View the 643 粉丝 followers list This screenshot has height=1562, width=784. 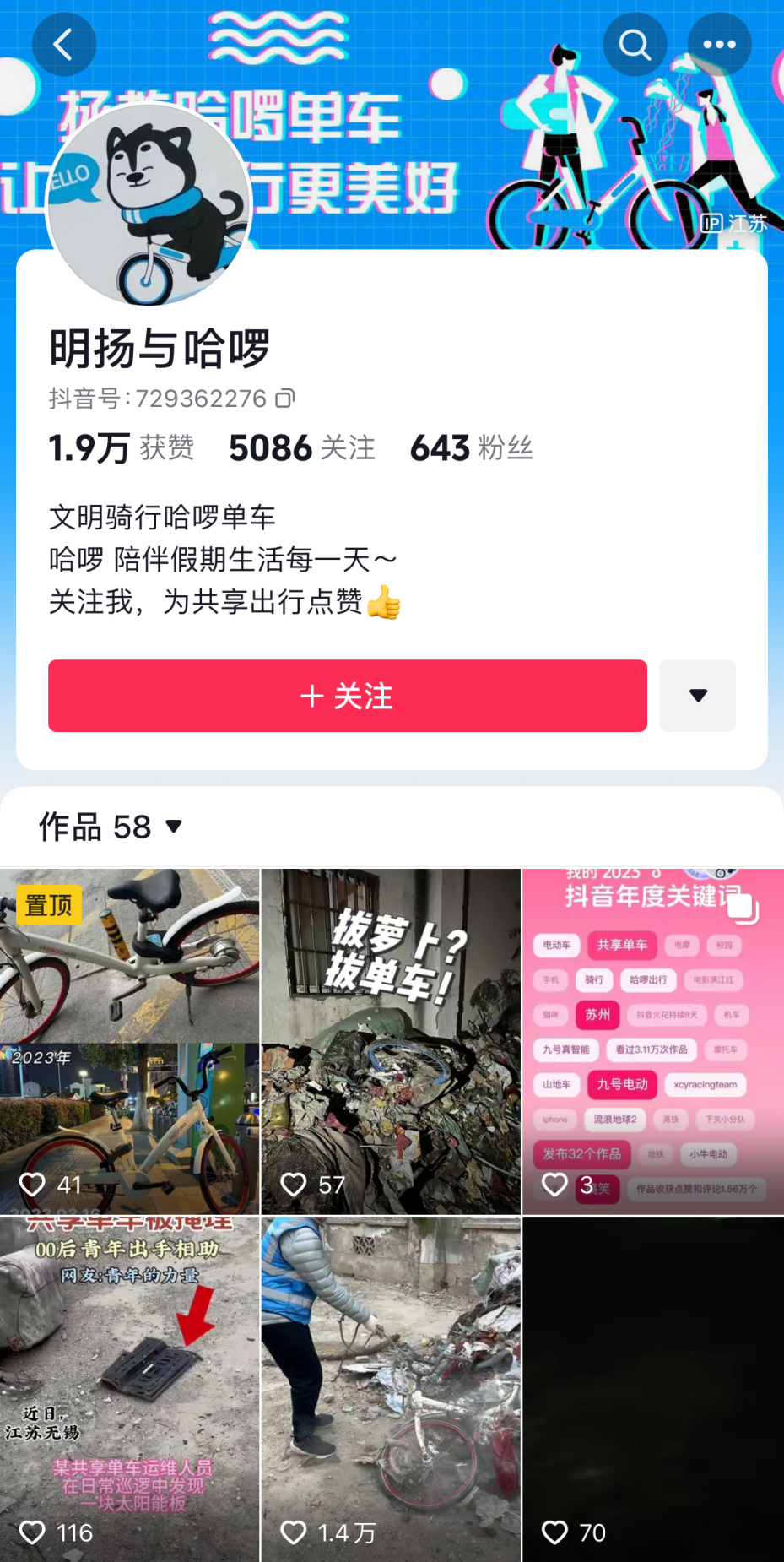471,448
